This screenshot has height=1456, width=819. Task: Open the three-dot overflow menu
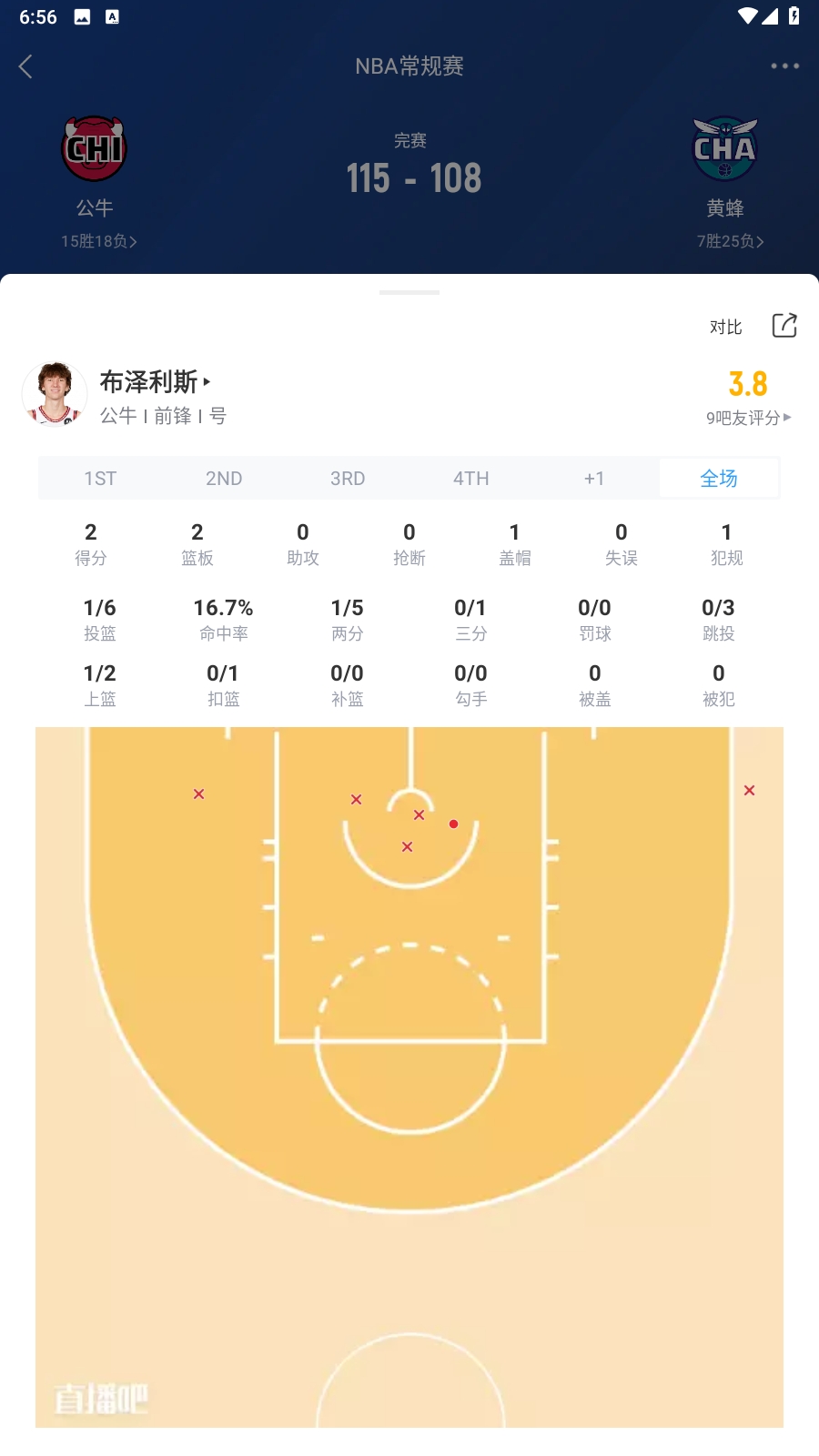click(784, 66)
